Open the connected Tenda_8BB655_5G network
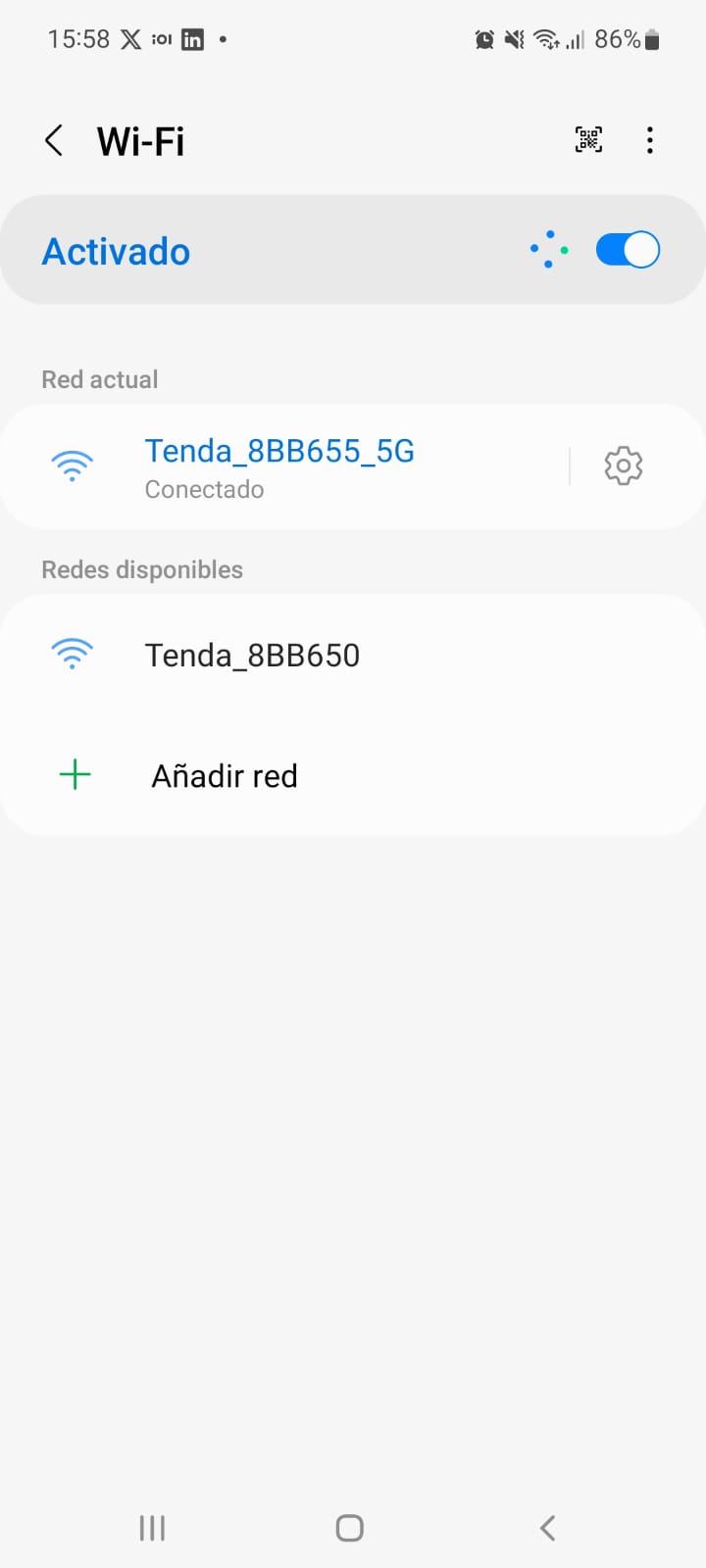The height and width of the screenshot is (1568, 706). point(279,466)
